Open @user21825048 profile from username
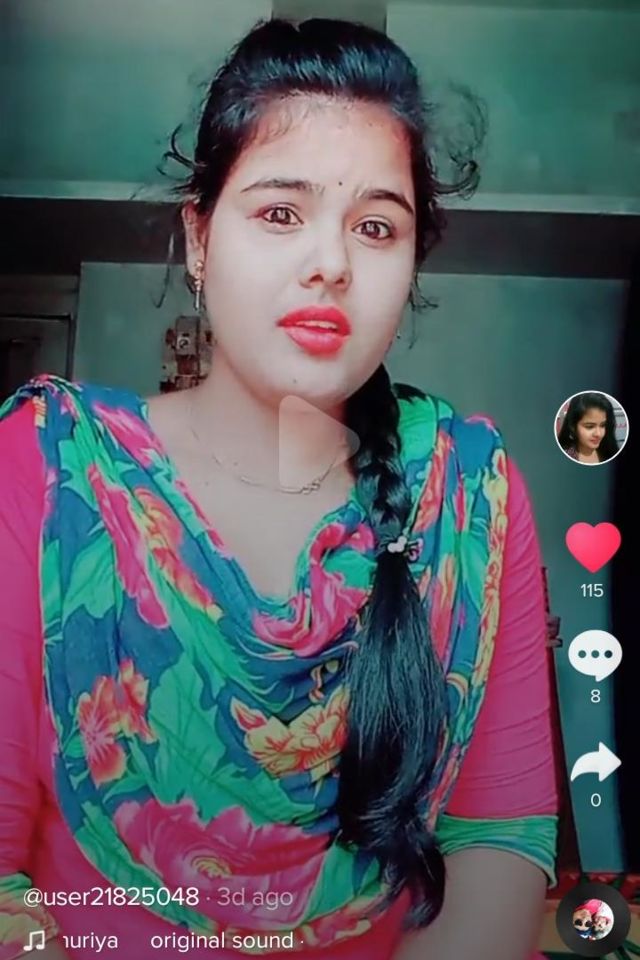The image size is (640, 960). coord(111,897)
